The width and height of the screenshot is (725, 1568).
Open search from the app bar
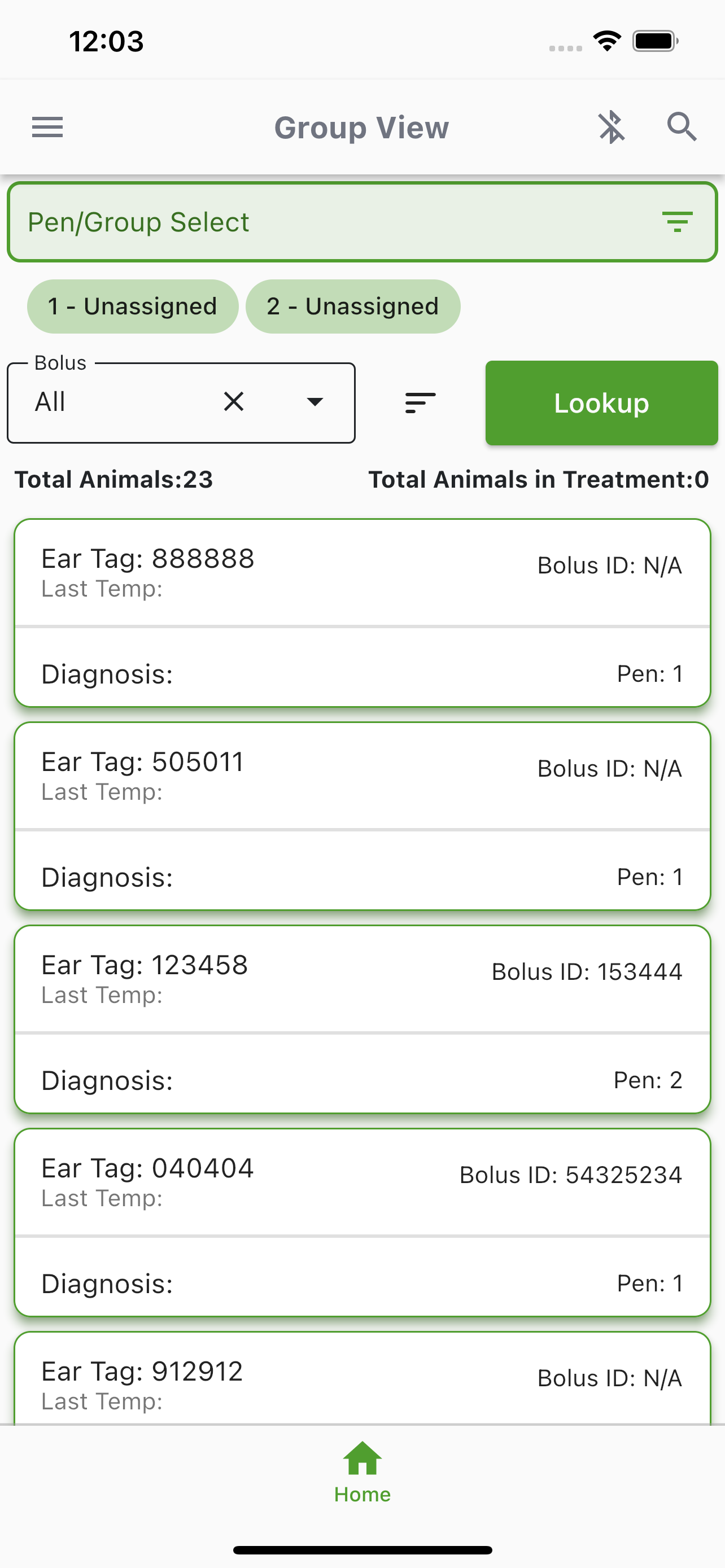tap(682, 127)
